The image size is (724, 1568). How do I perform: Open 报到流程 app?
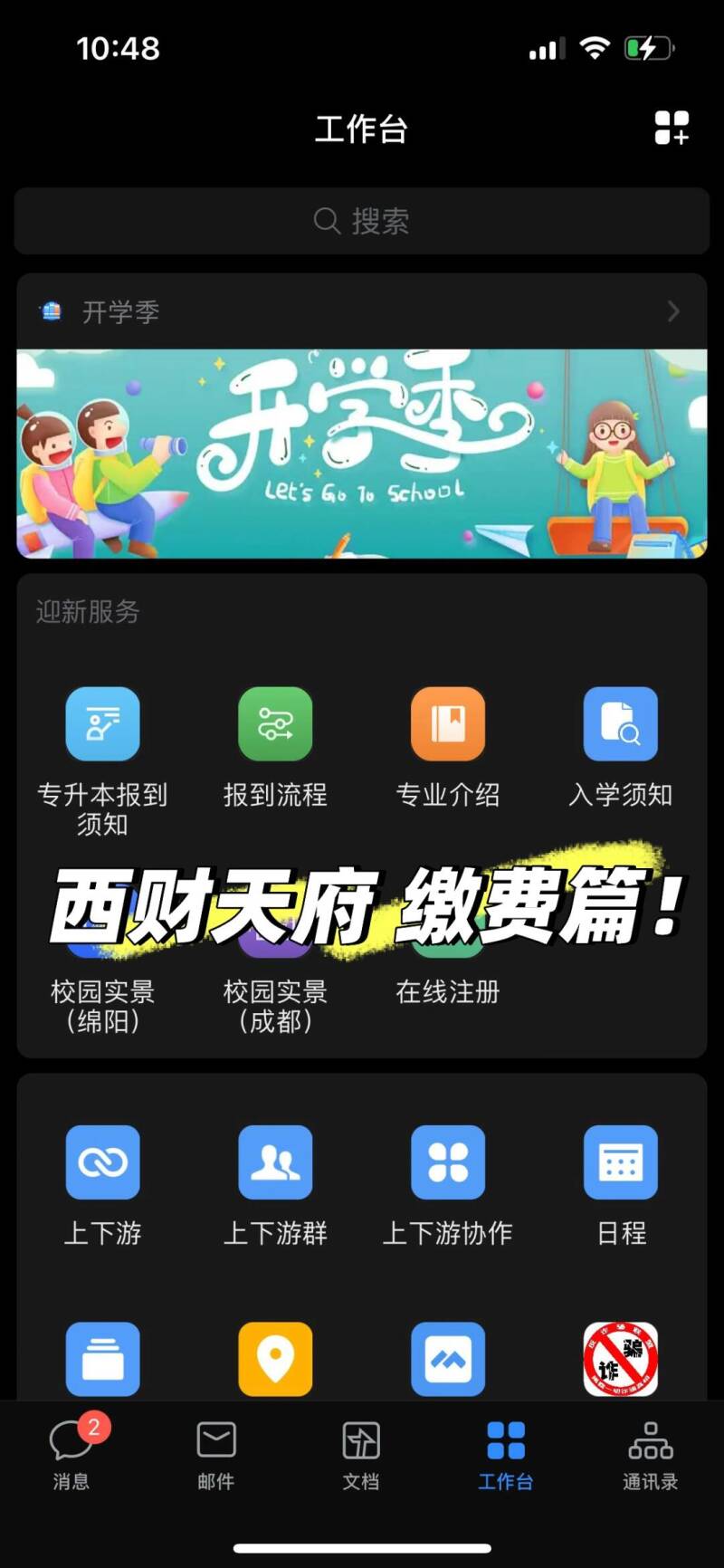[x=275, y=724]
